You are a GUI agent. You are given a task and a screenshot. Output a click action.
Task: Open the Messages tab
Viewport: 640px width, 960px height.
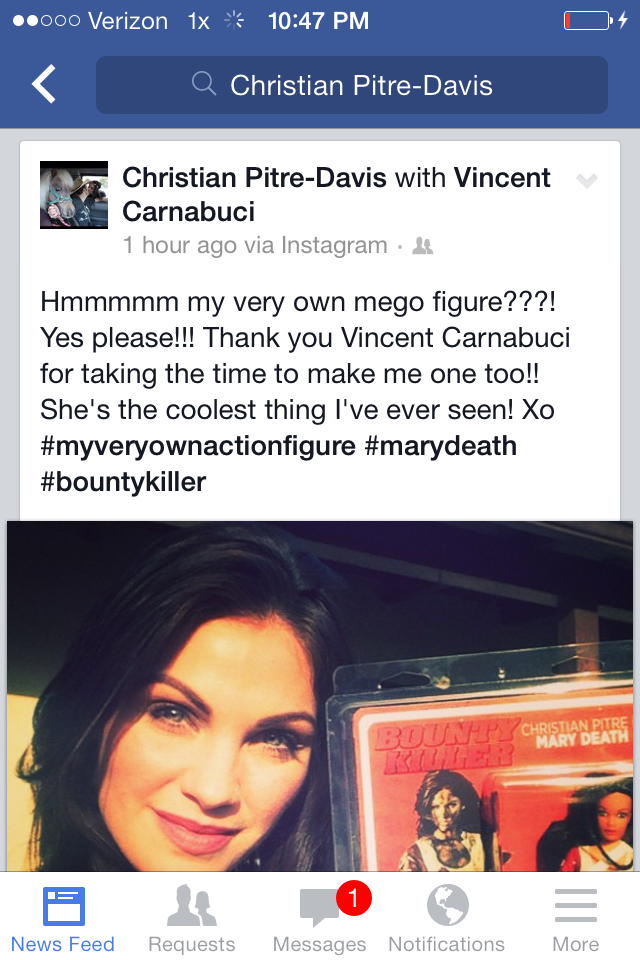[320, 919]
